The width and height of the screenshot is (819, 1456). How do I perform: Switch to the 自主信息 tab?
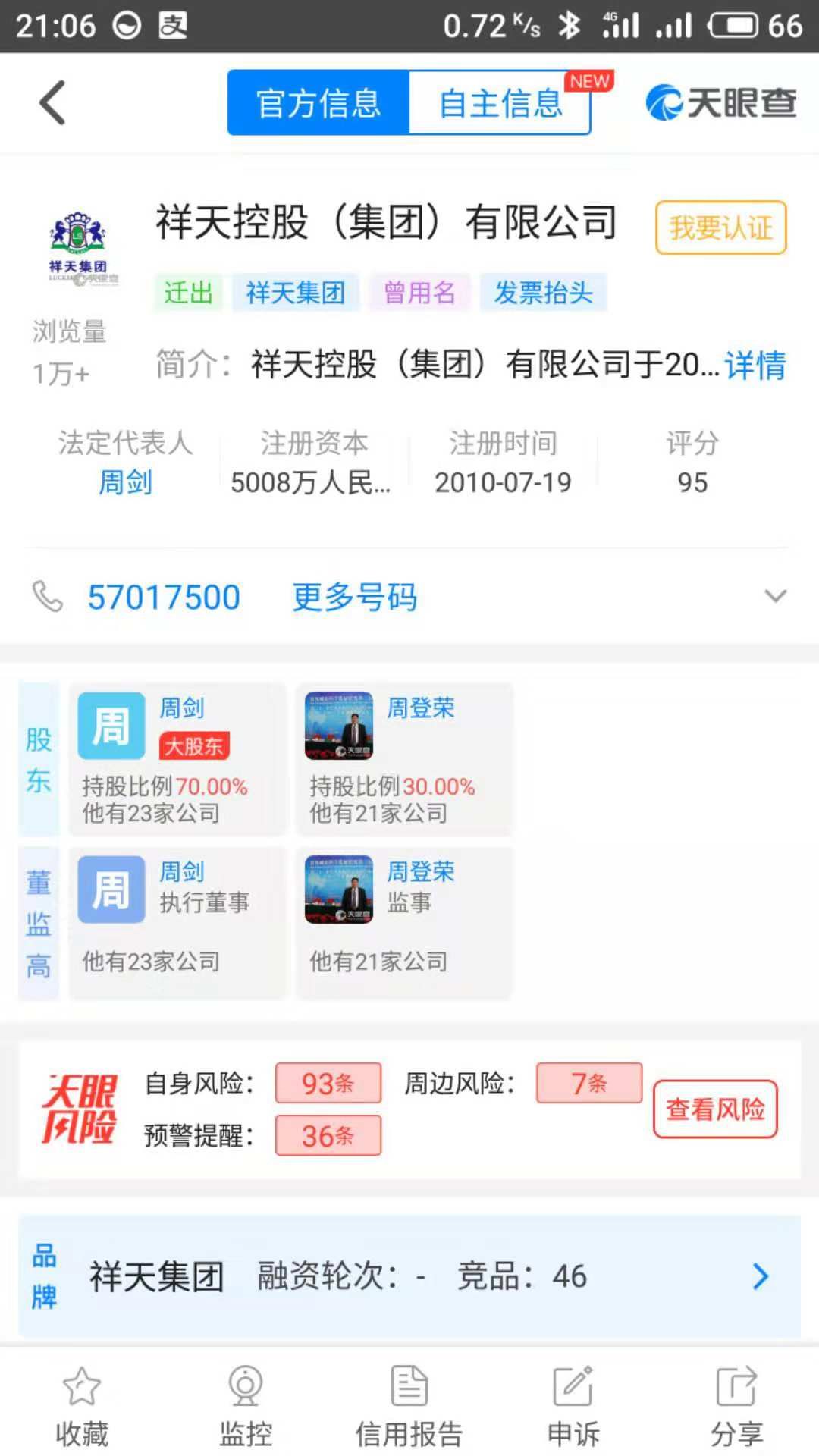point(500,102)
